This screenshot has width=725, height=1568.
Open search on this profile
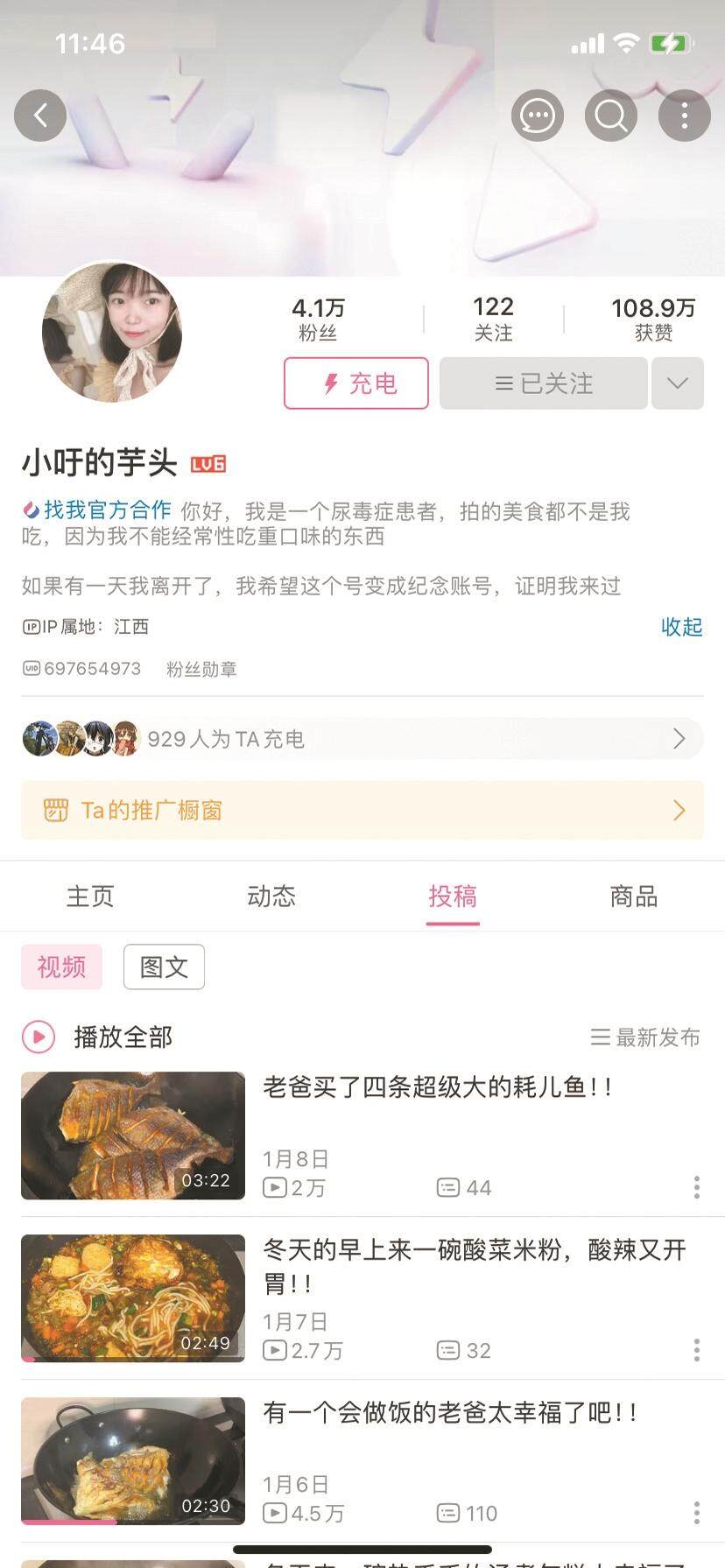pos(610,116)
